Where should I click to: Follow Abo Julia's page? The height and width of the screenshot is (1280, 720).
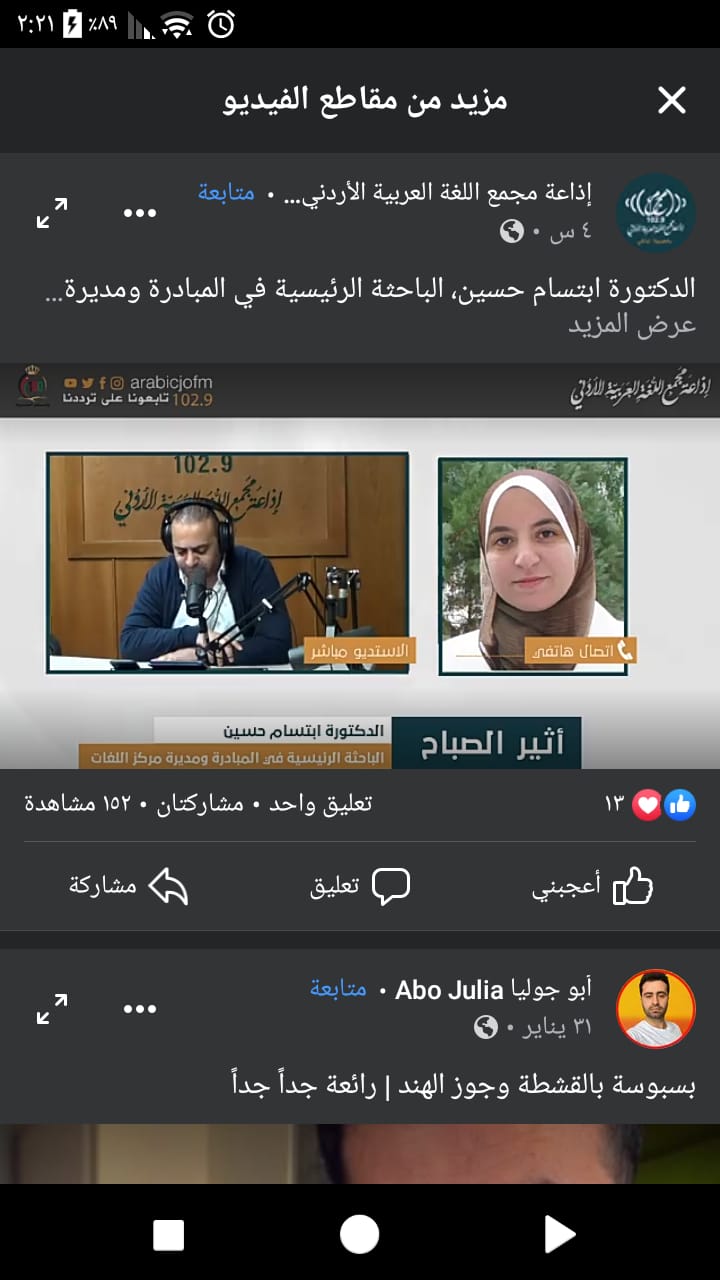click(x=338, y=990)
